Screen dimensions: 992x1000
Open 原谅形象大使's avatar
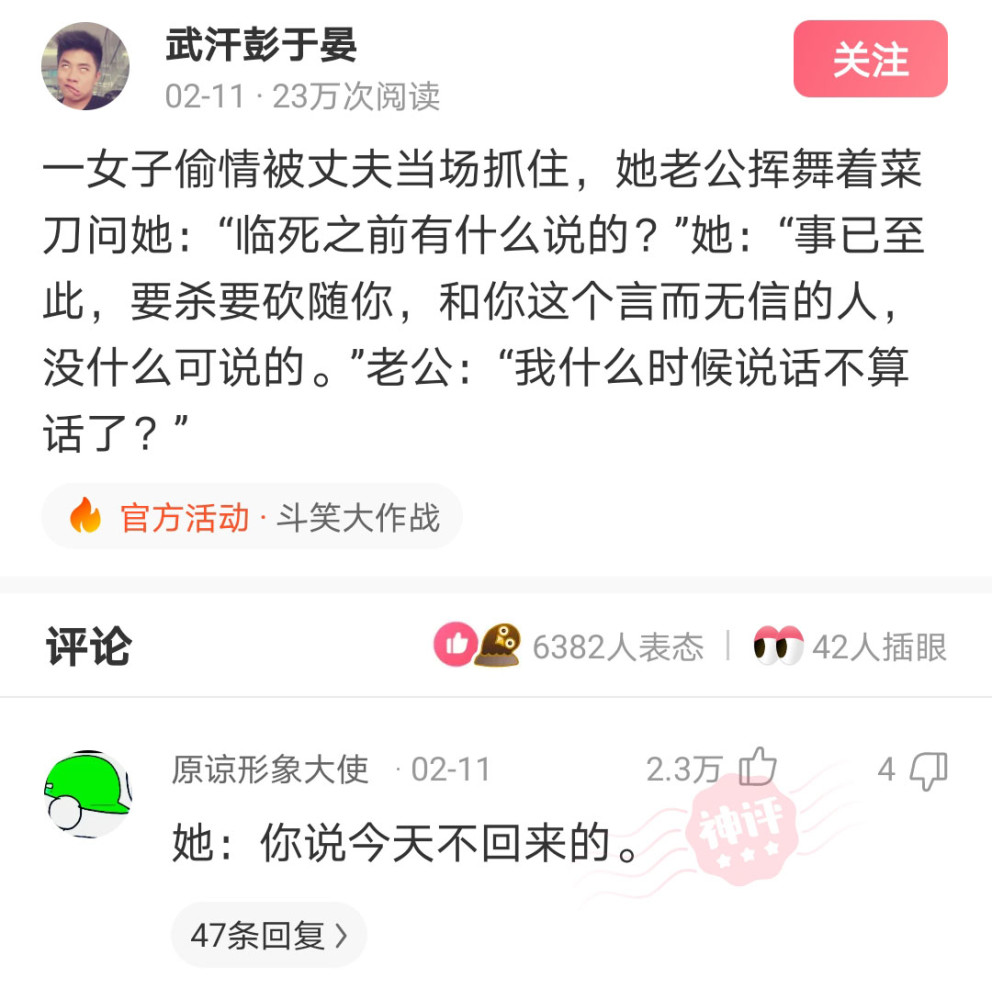click(89, 793)
